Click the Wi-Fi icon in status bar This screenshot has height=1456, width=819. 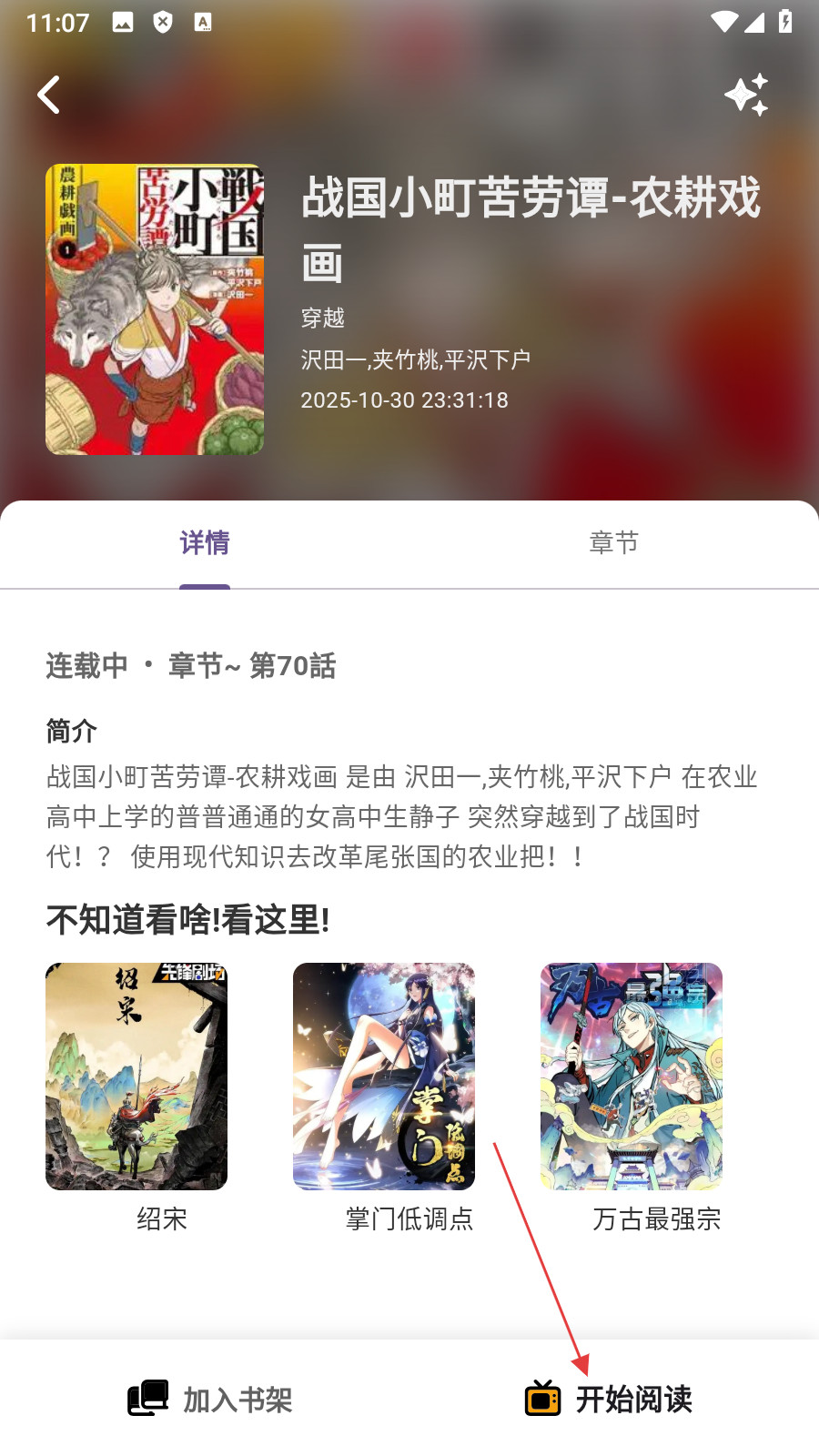click(x=723, y=21)
